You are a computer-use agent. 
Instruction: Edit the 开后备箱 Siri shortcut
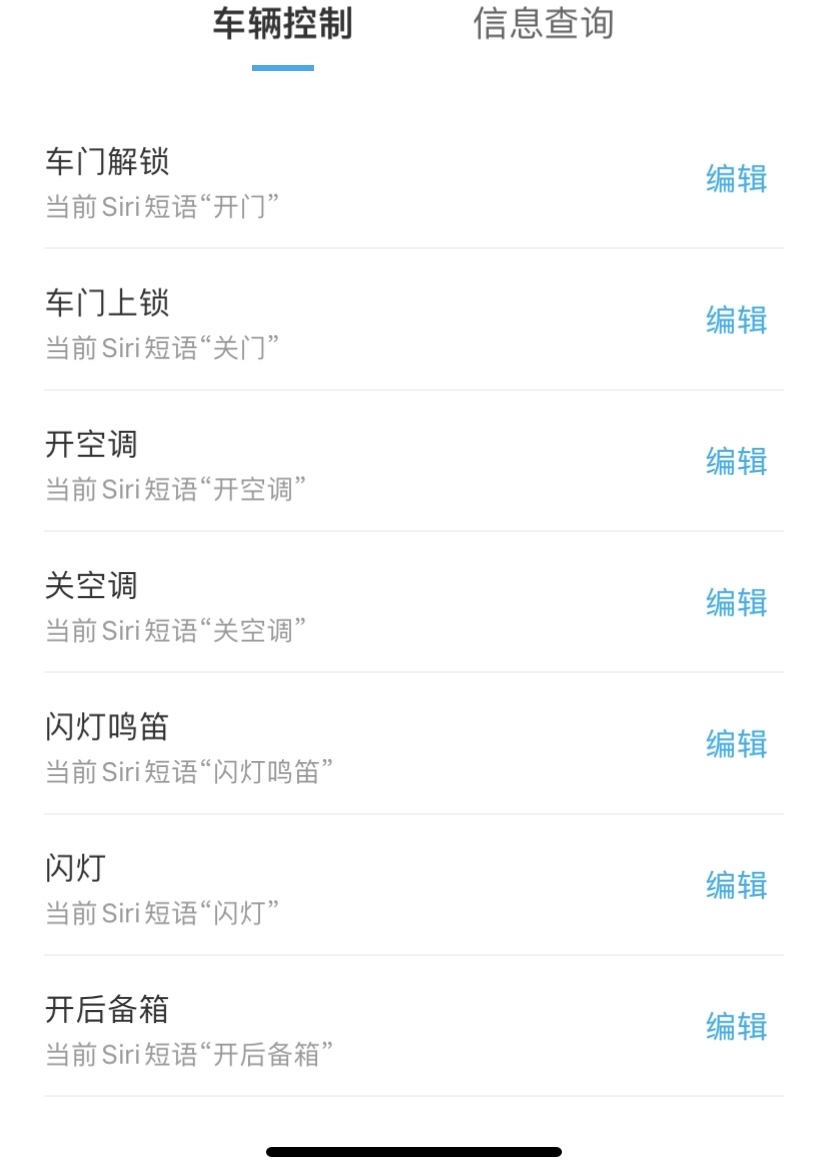pos(736,1026)
